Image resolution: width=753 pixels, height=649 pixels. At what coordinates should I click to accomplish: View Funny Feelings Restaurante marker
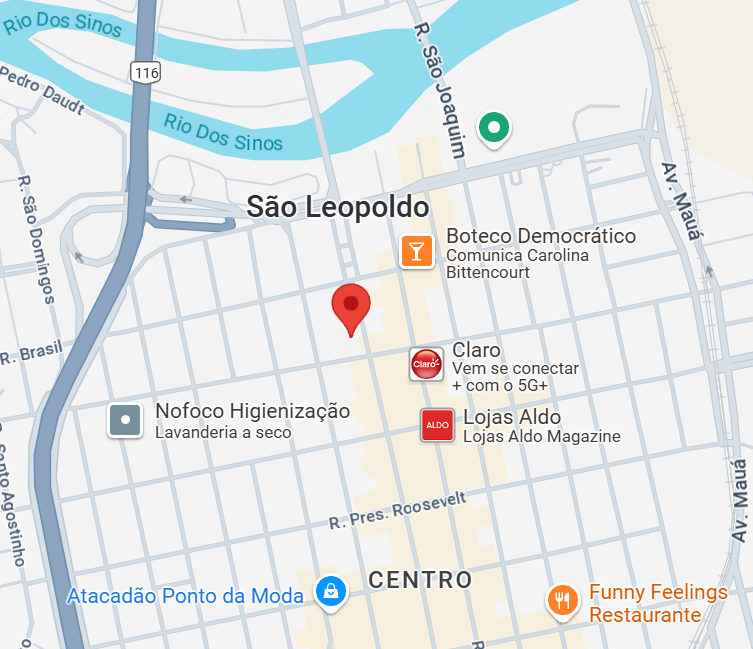click(x=563, y=600)
